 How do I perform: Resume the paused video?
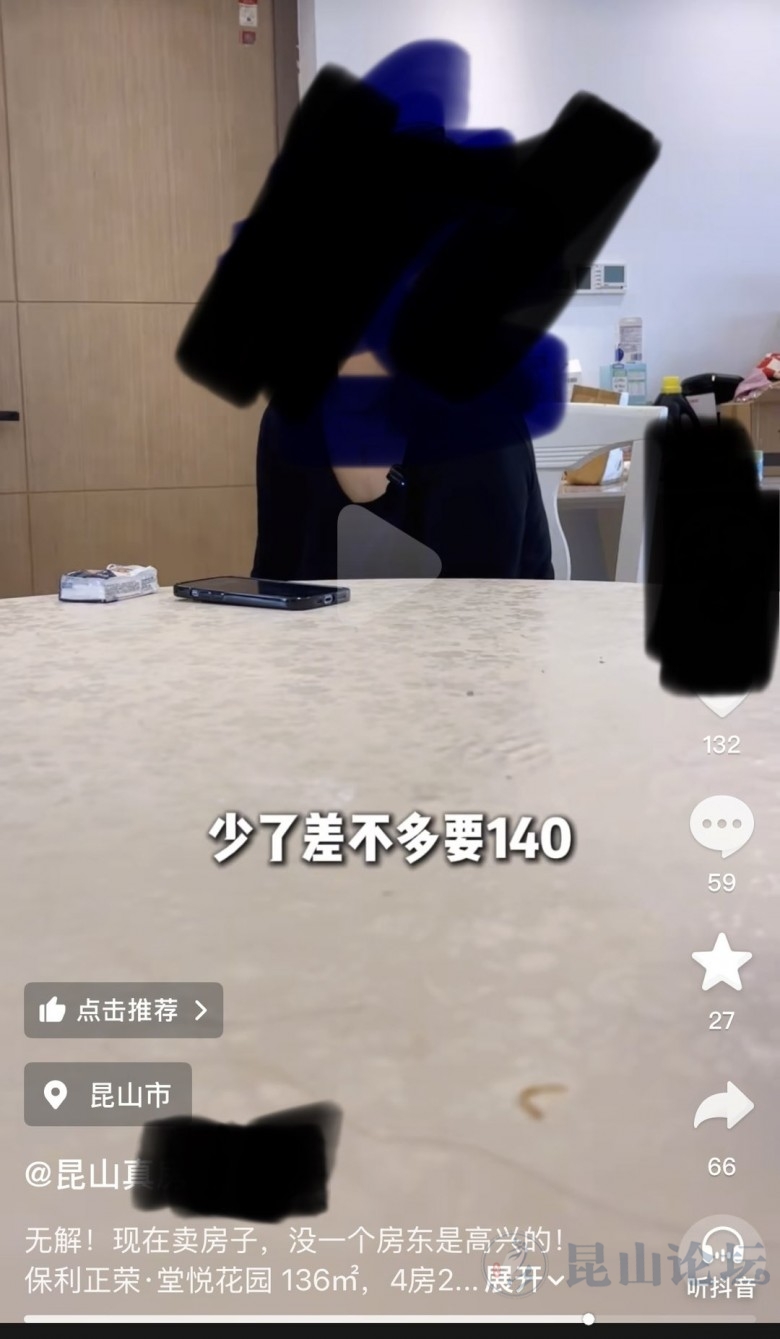(x=388, y=543)
